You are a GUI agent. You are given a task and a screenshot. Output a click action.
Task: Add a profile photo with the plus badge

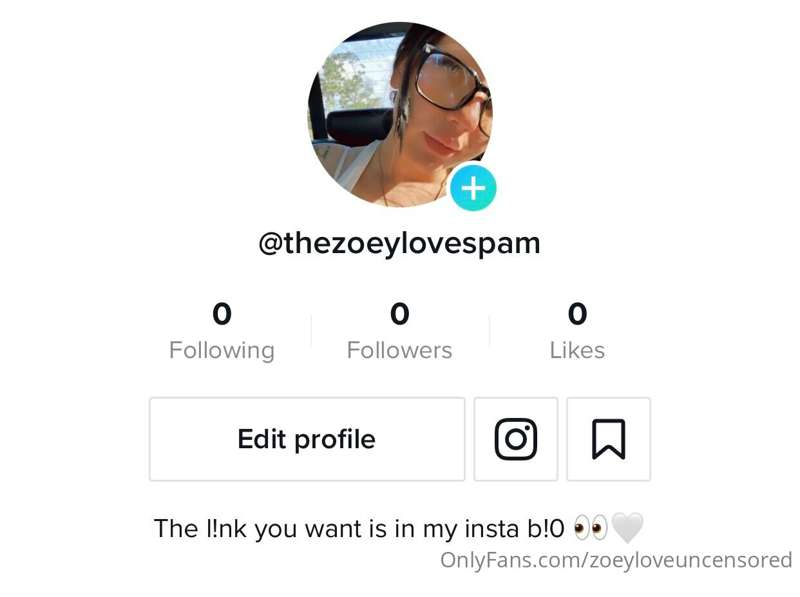pos(473,188)
